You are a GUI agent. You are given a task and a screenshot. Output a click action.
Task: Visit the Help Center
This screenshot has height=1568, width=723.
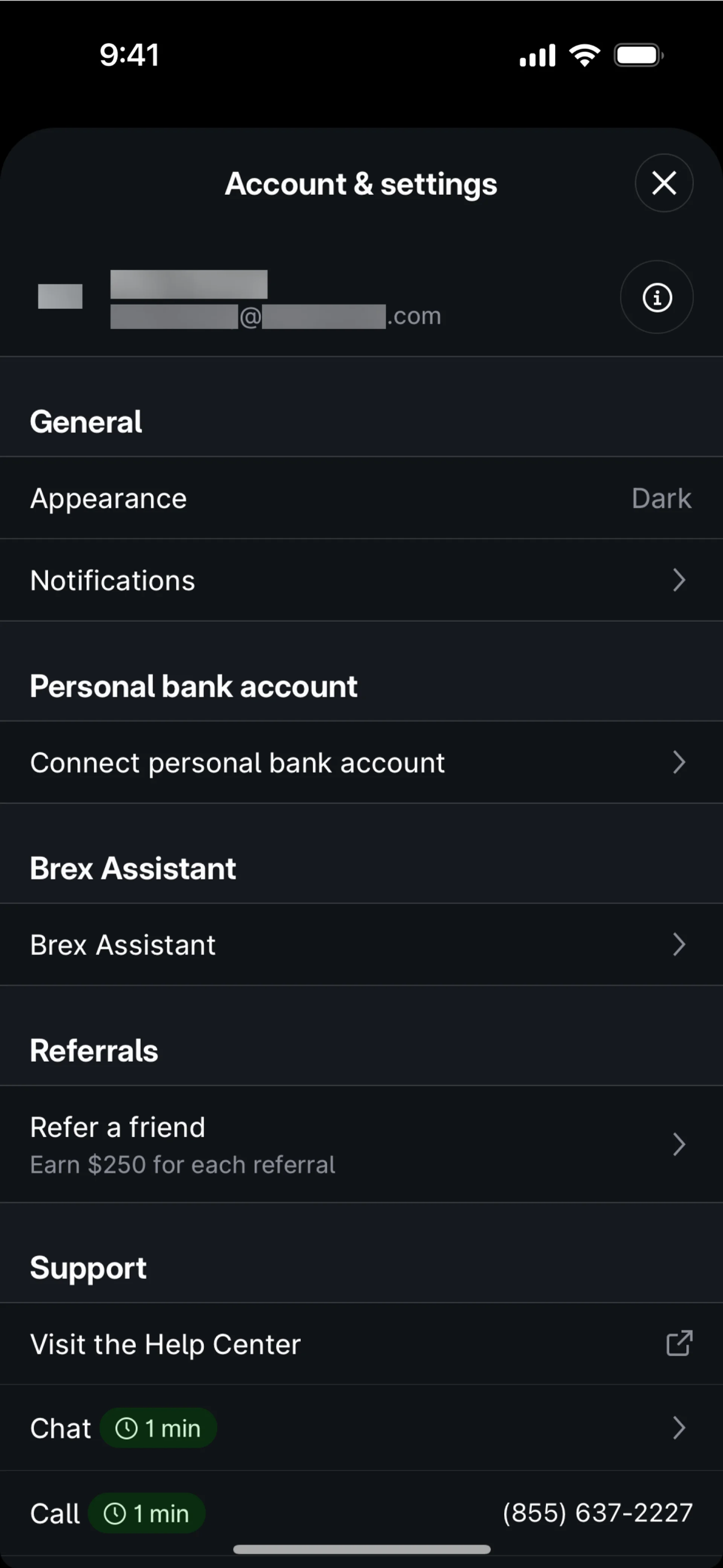(x=361, y=1343)
